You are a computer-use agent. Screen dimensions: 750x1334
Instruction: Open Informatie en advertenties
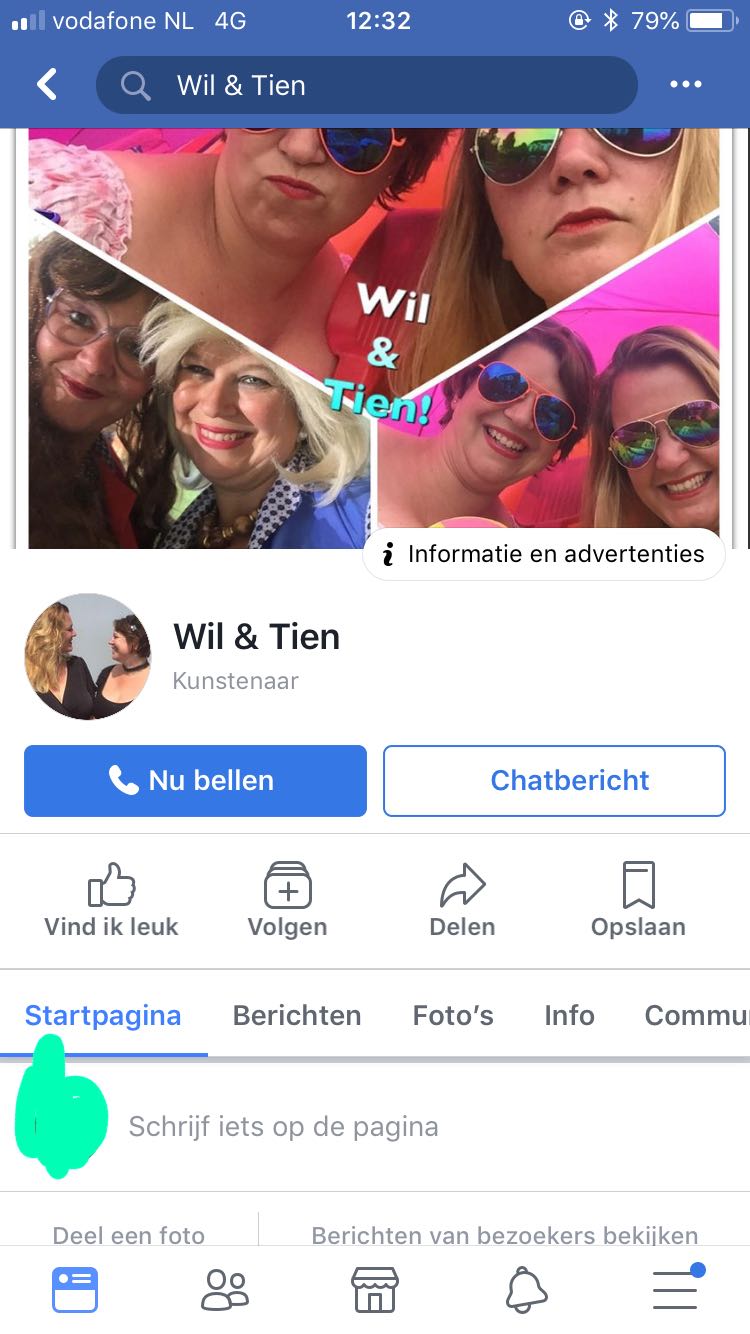pos(543,554)
